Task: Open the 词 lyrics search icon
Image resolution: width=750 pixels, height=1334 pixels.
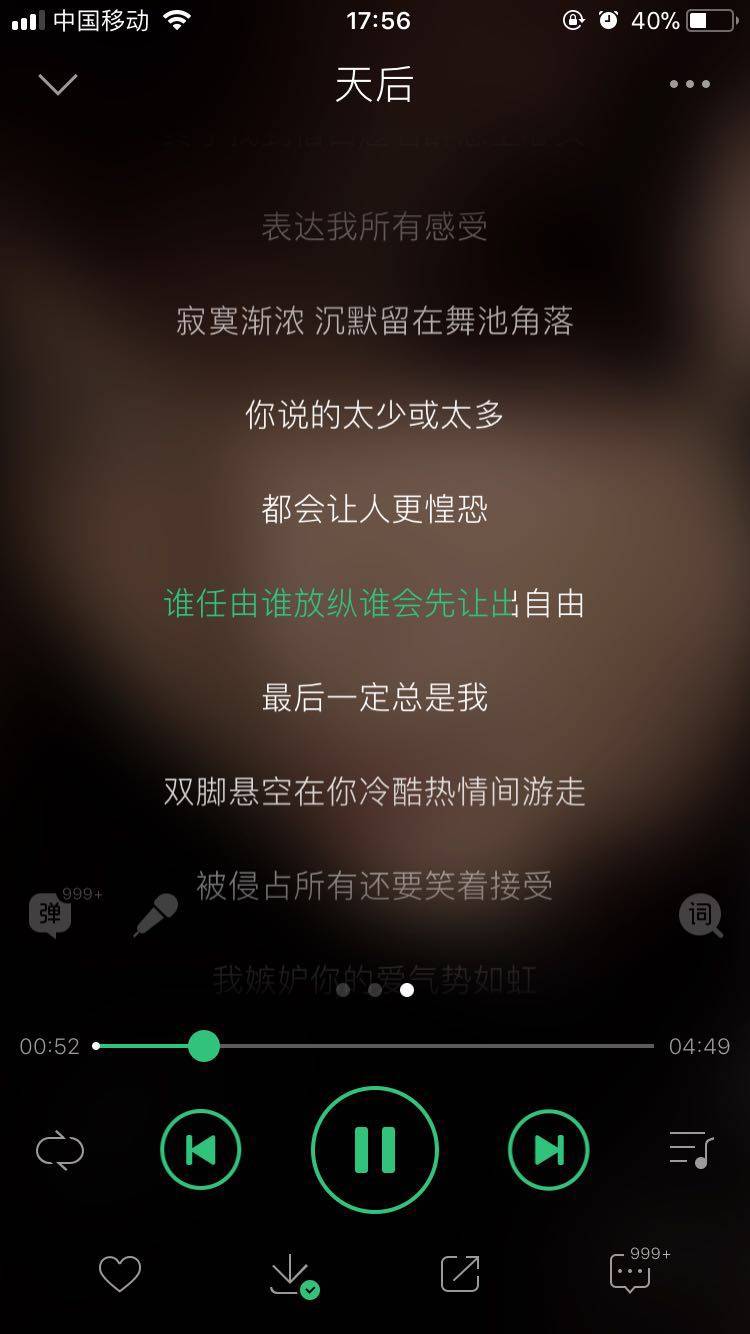Action: 700,915
